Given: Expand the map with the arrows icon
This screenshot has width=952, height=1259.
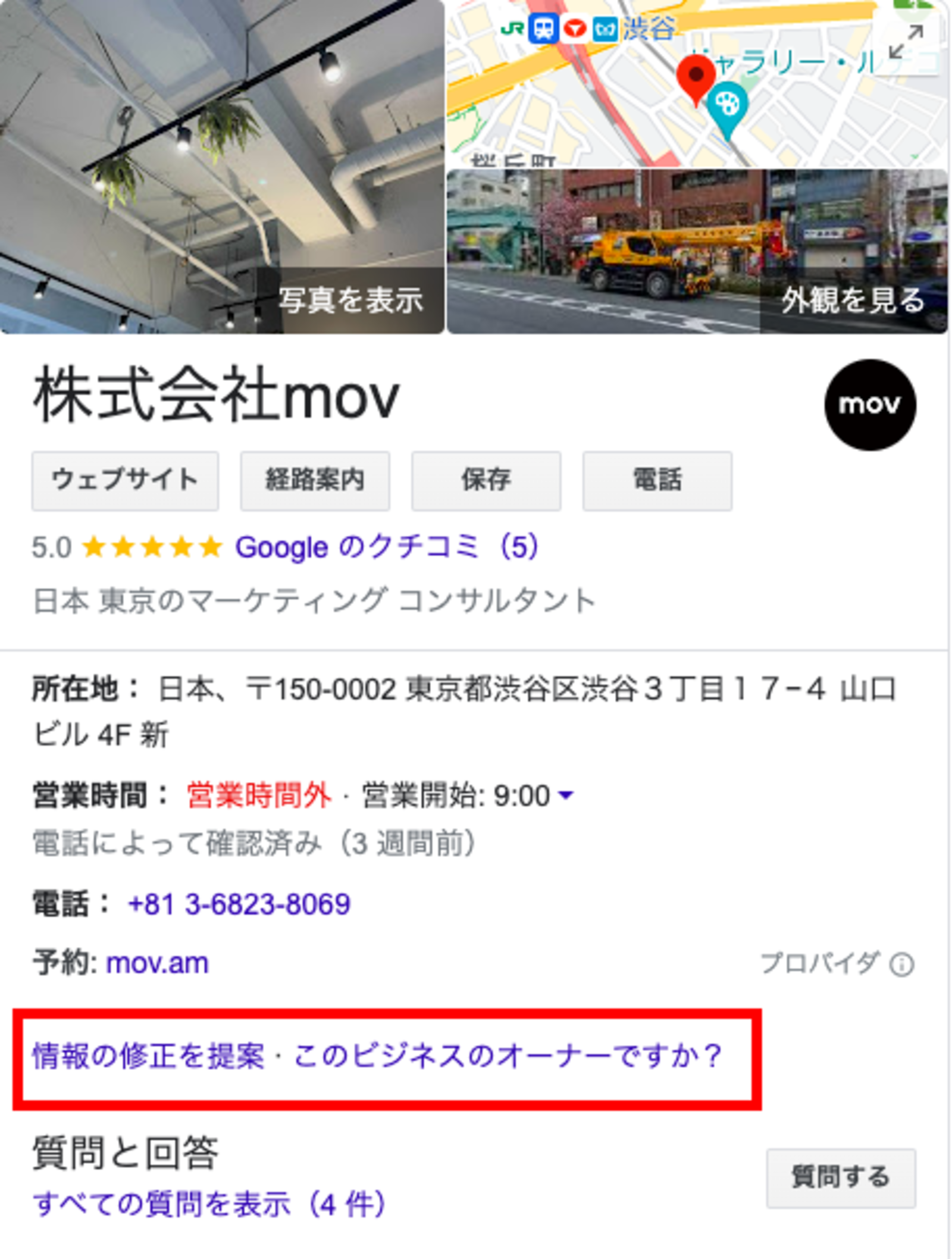Looking at the screenshot, I should click(x=906, y=43).
